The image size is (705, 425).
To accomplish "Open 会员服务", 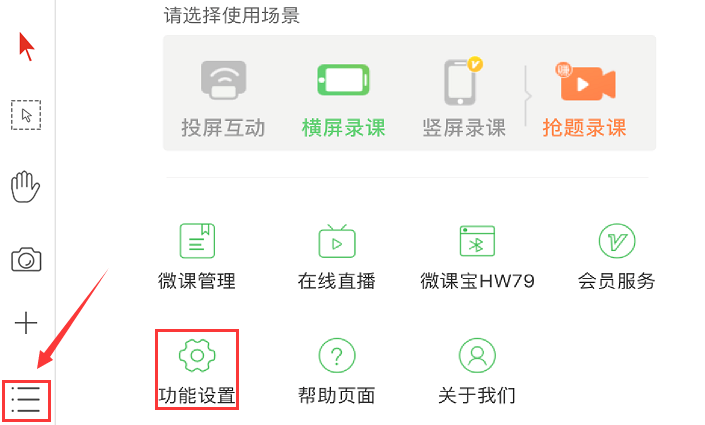I will point(617,255).
